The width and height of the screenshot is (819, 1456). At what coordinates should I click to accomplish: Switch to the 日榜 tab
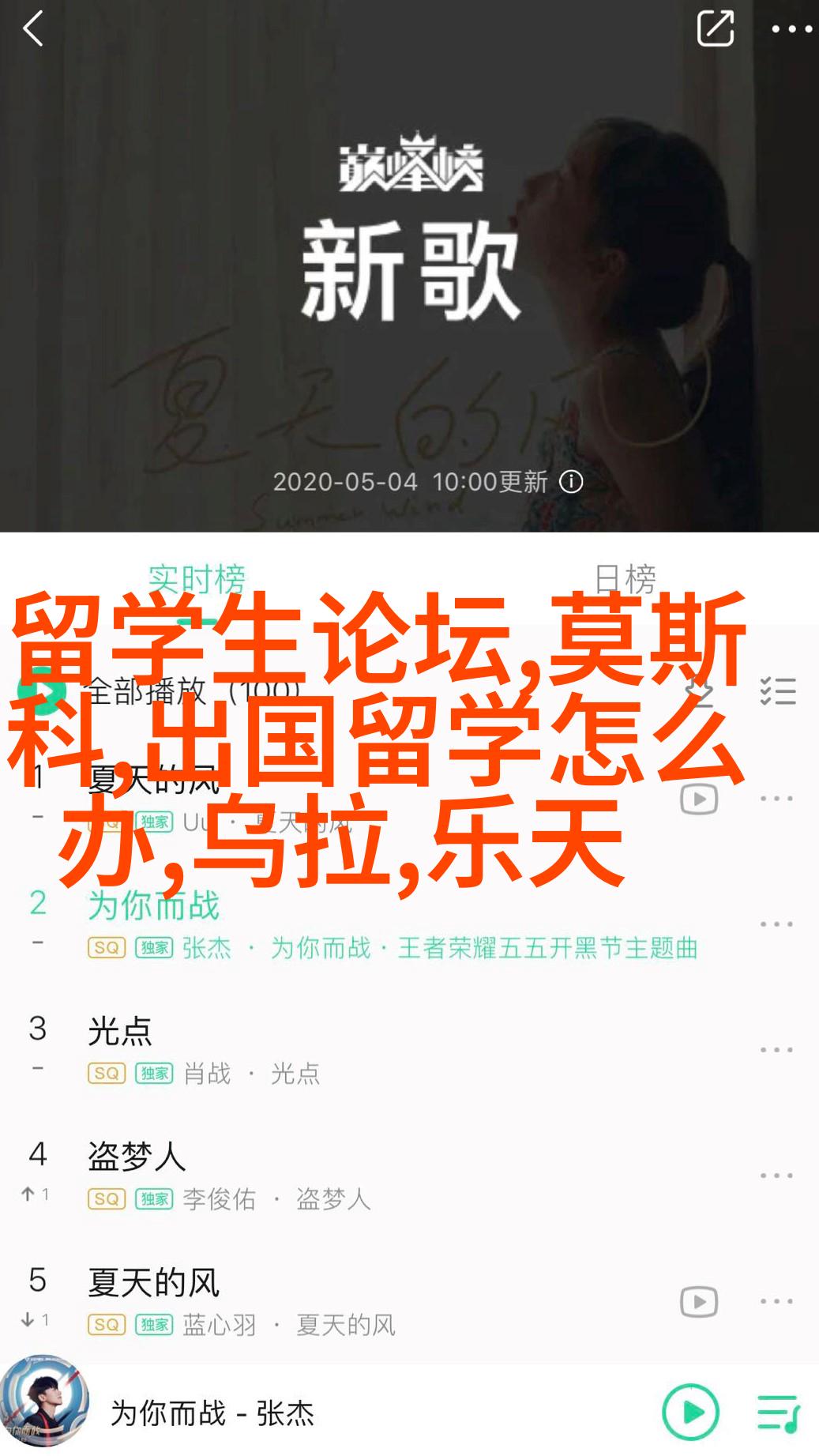pos(624,579)
